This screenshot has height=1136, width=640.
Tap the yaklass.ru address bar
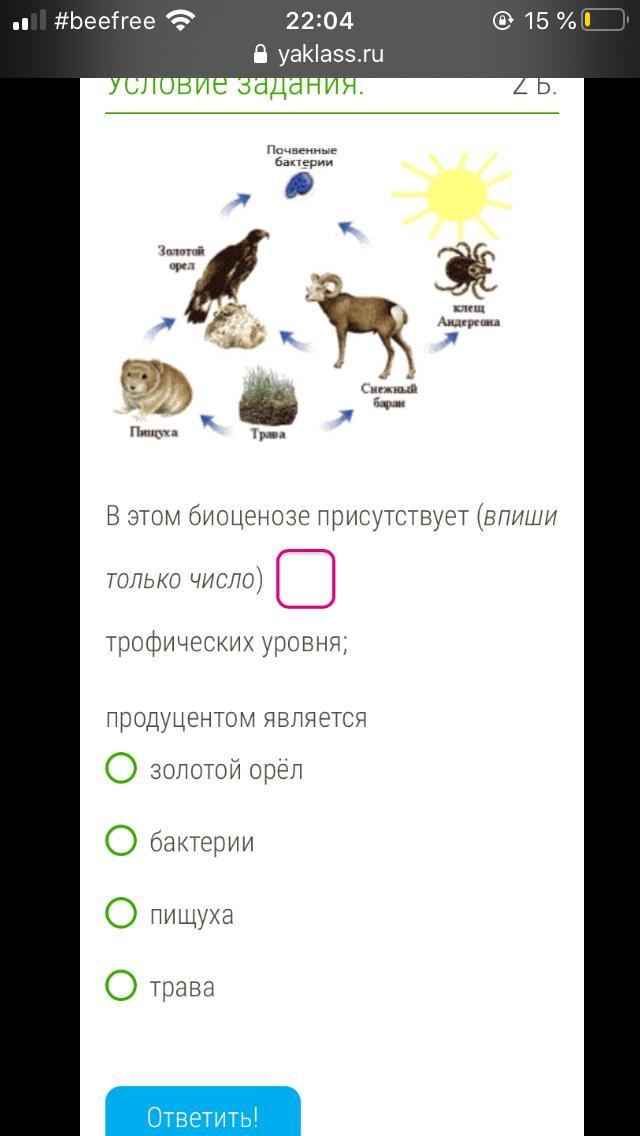319,54
